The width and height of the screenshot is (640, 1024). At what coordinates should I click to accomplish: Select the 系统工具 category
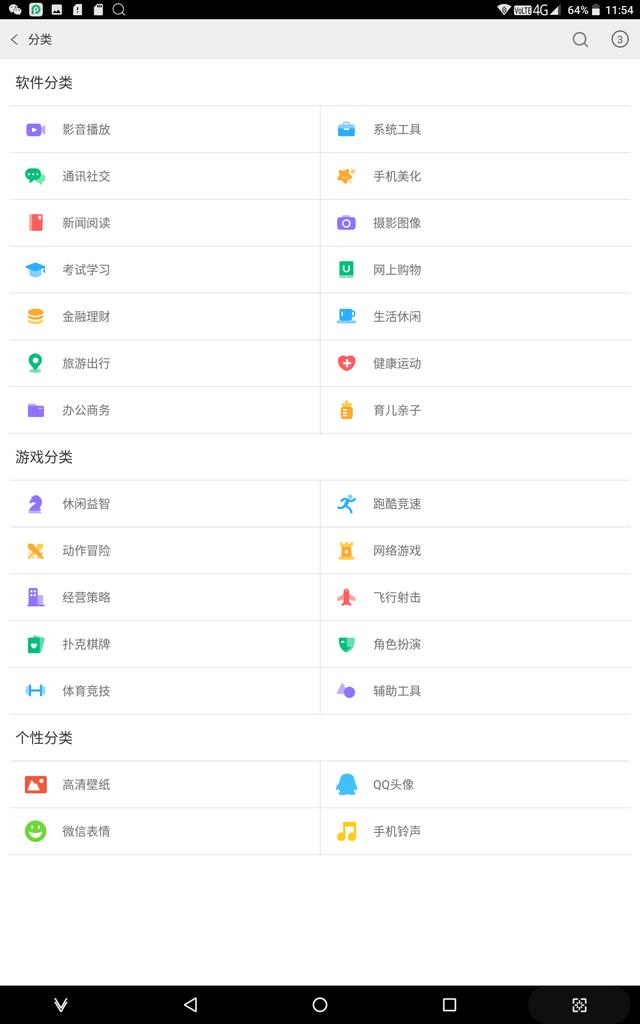[x=397, y=129]
